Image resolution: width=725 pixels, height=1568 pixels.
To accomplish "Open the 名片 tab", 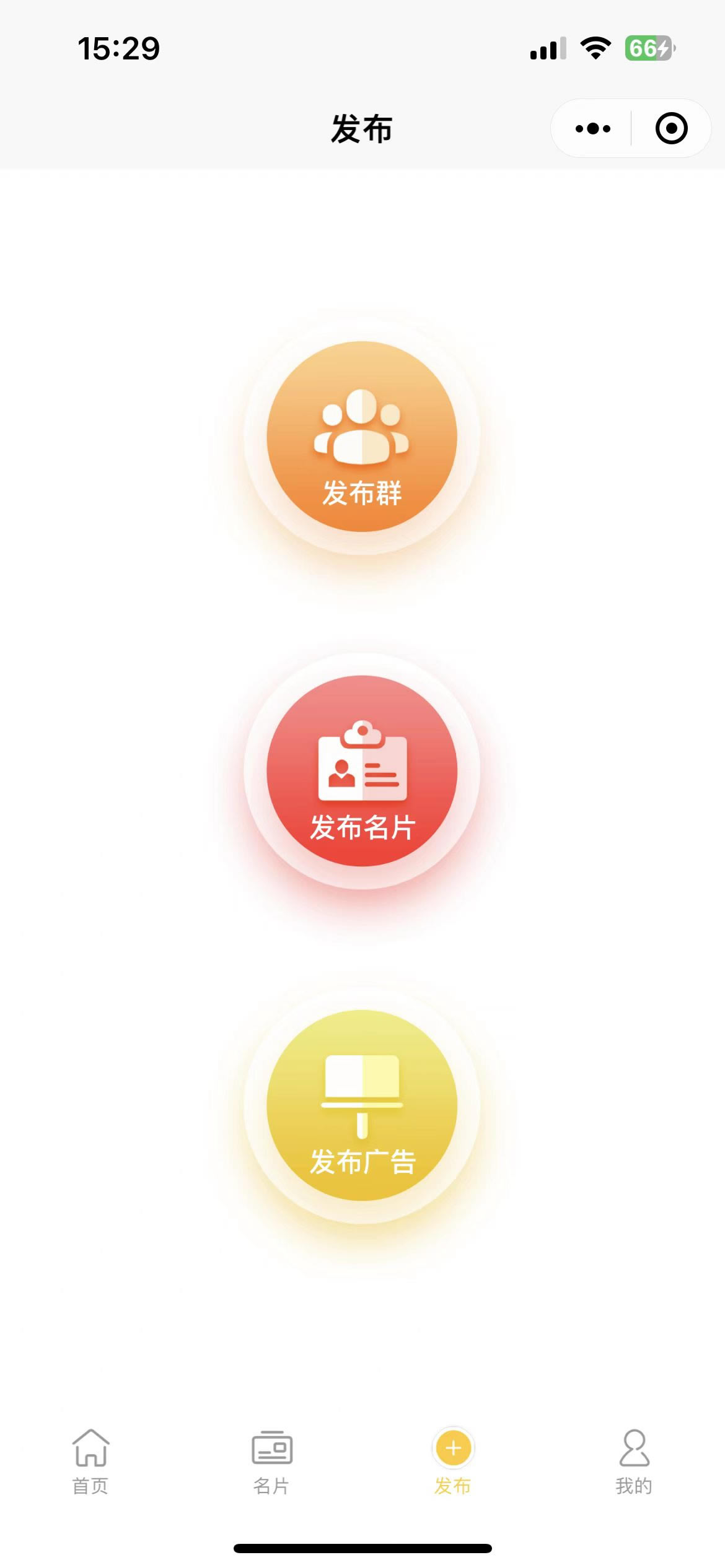I will point(271,1461).
